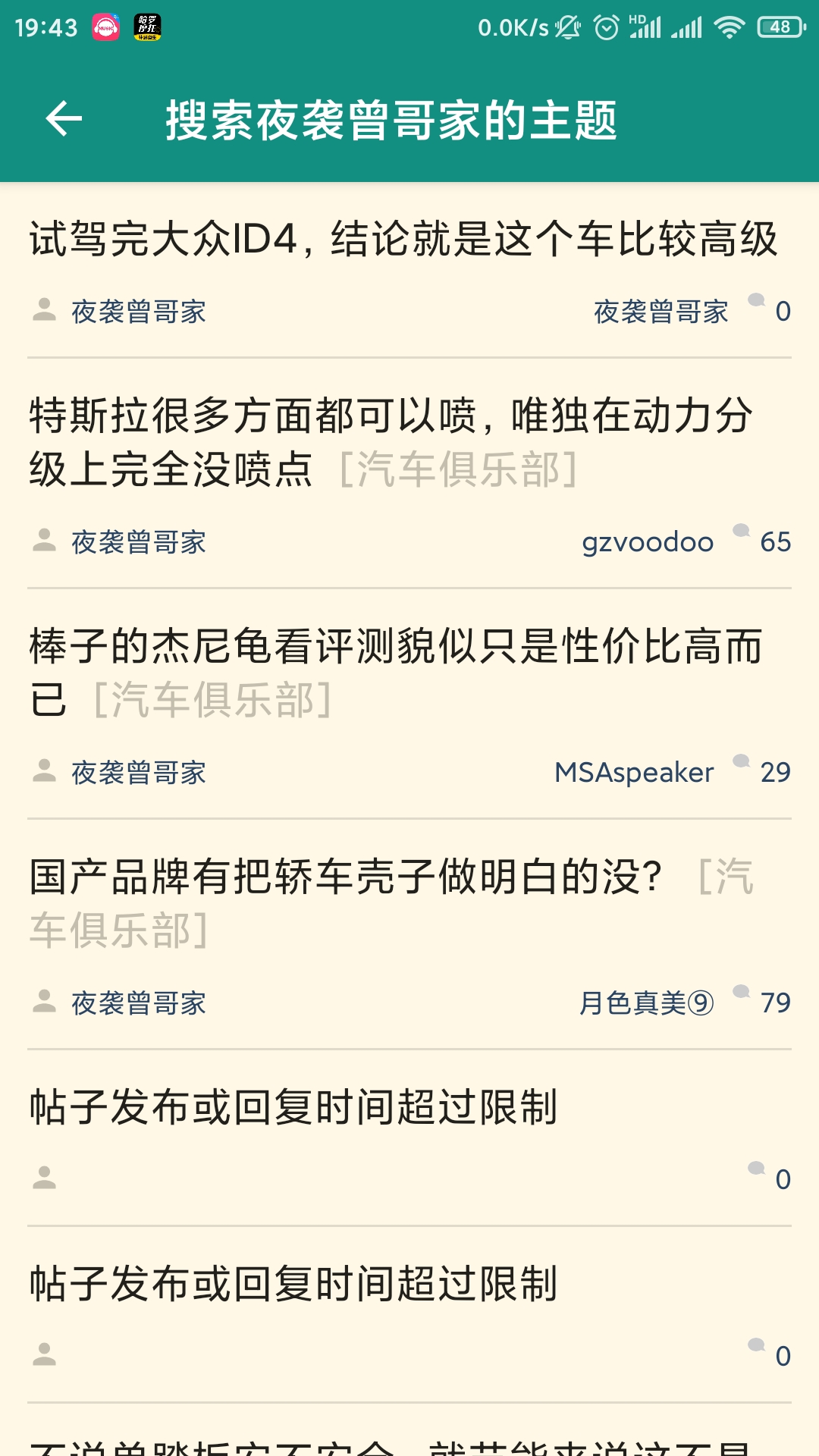Tap the back arrow to exit search
The image size is (819, 1456).
click(x=64, y=119)
